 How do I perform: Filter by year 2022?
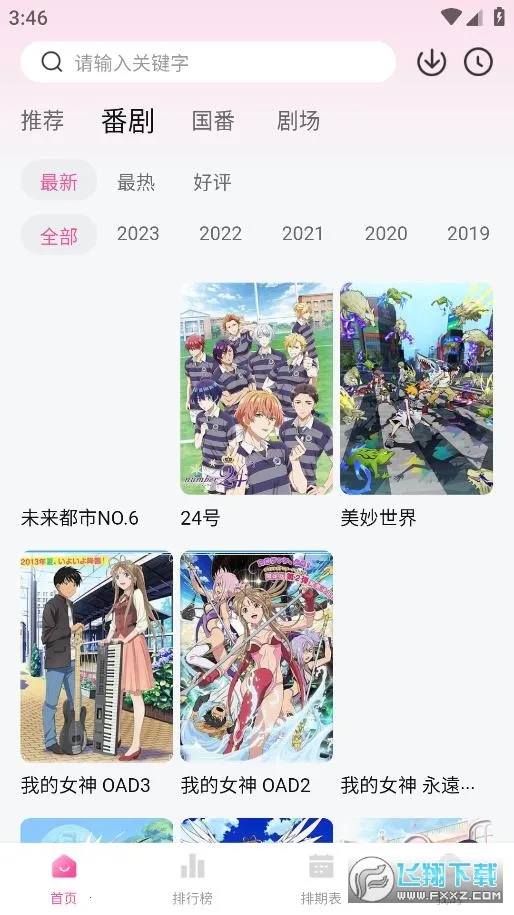pos(221,233)
